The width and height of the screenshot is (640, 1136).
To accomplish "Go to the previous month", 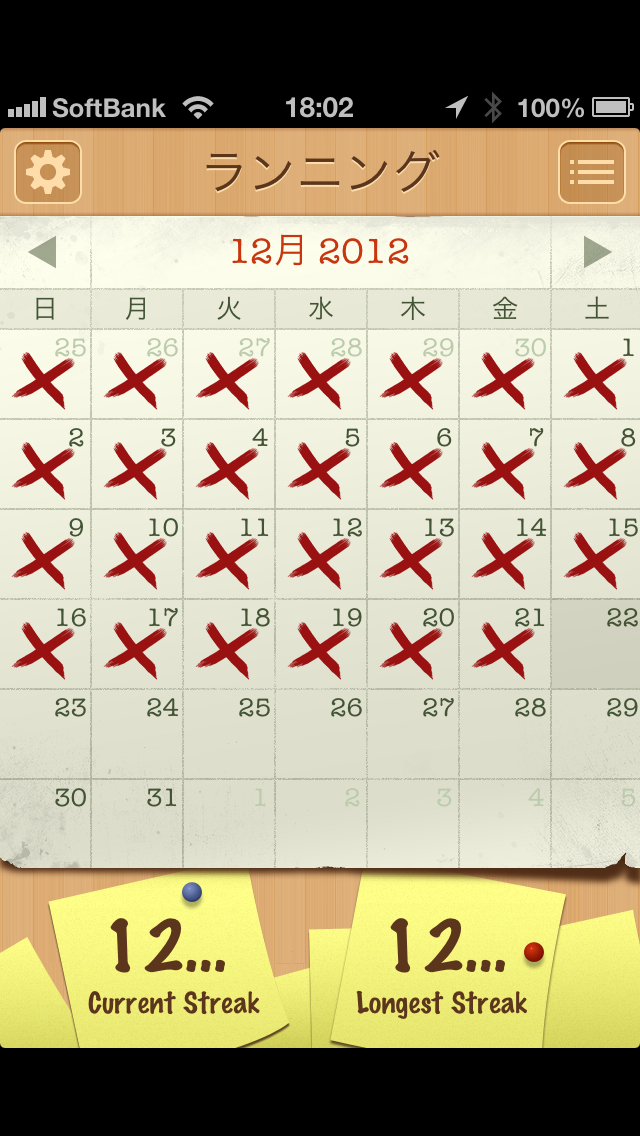I will pyautogui.click(x=43, y=252).
